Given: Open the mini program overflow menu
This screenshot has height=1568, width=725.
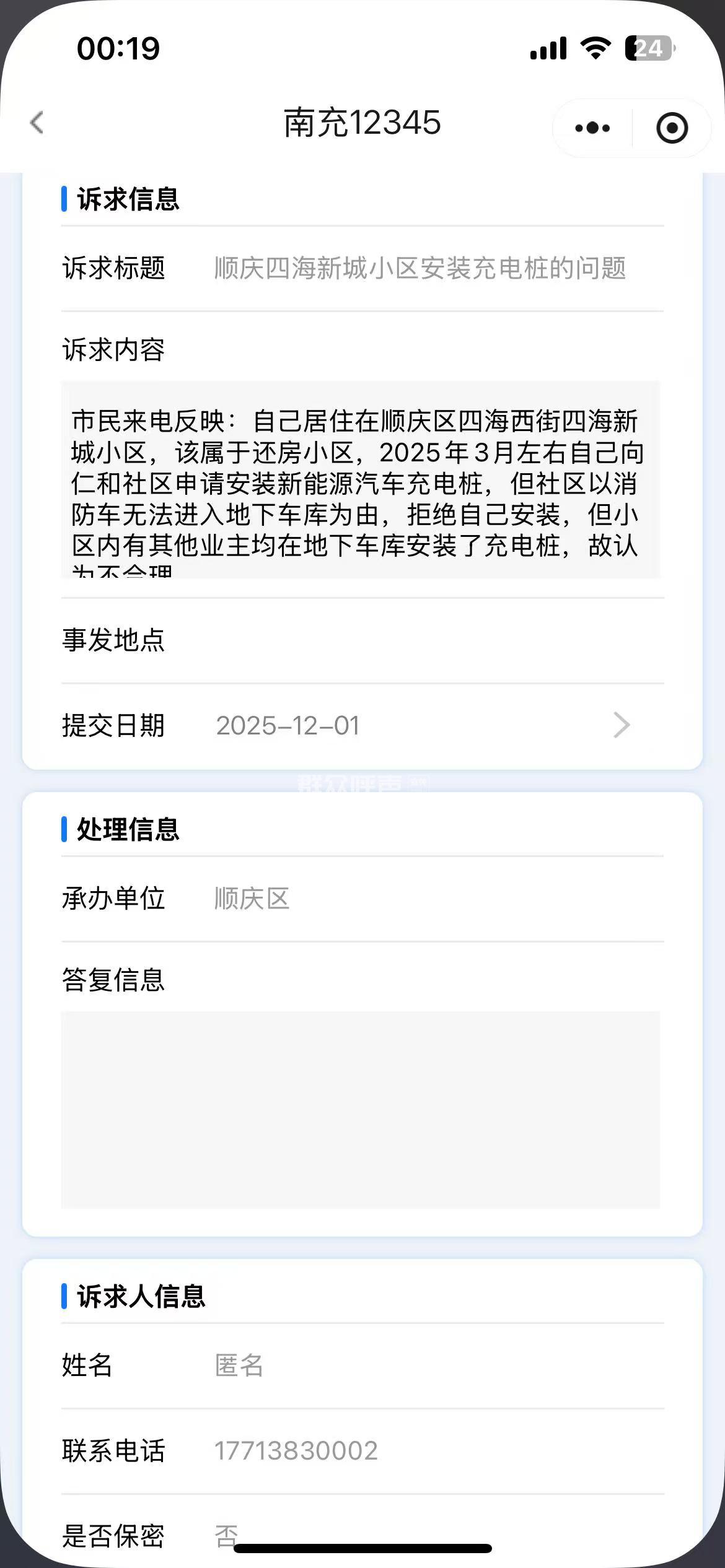Looking at the screenshot, I should (592, 128).
